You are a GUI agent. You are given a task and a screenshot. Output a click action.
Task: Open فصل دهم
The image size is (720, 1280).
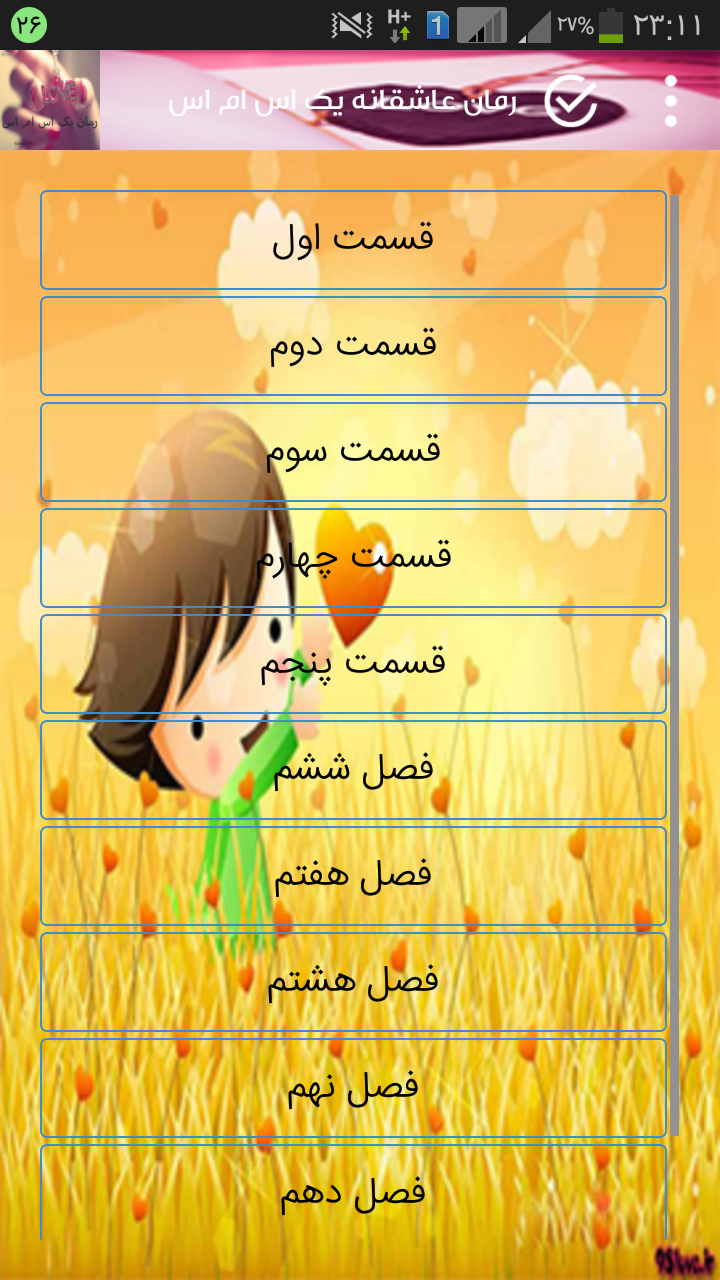(x=353, y=1192)
